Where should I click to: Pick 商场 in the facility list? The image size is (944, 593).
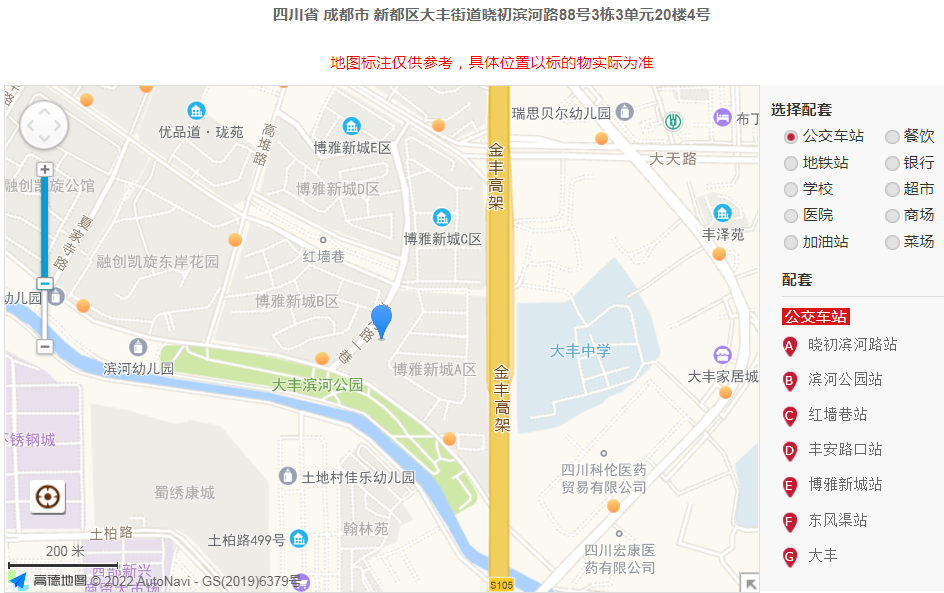pos(892,216)
